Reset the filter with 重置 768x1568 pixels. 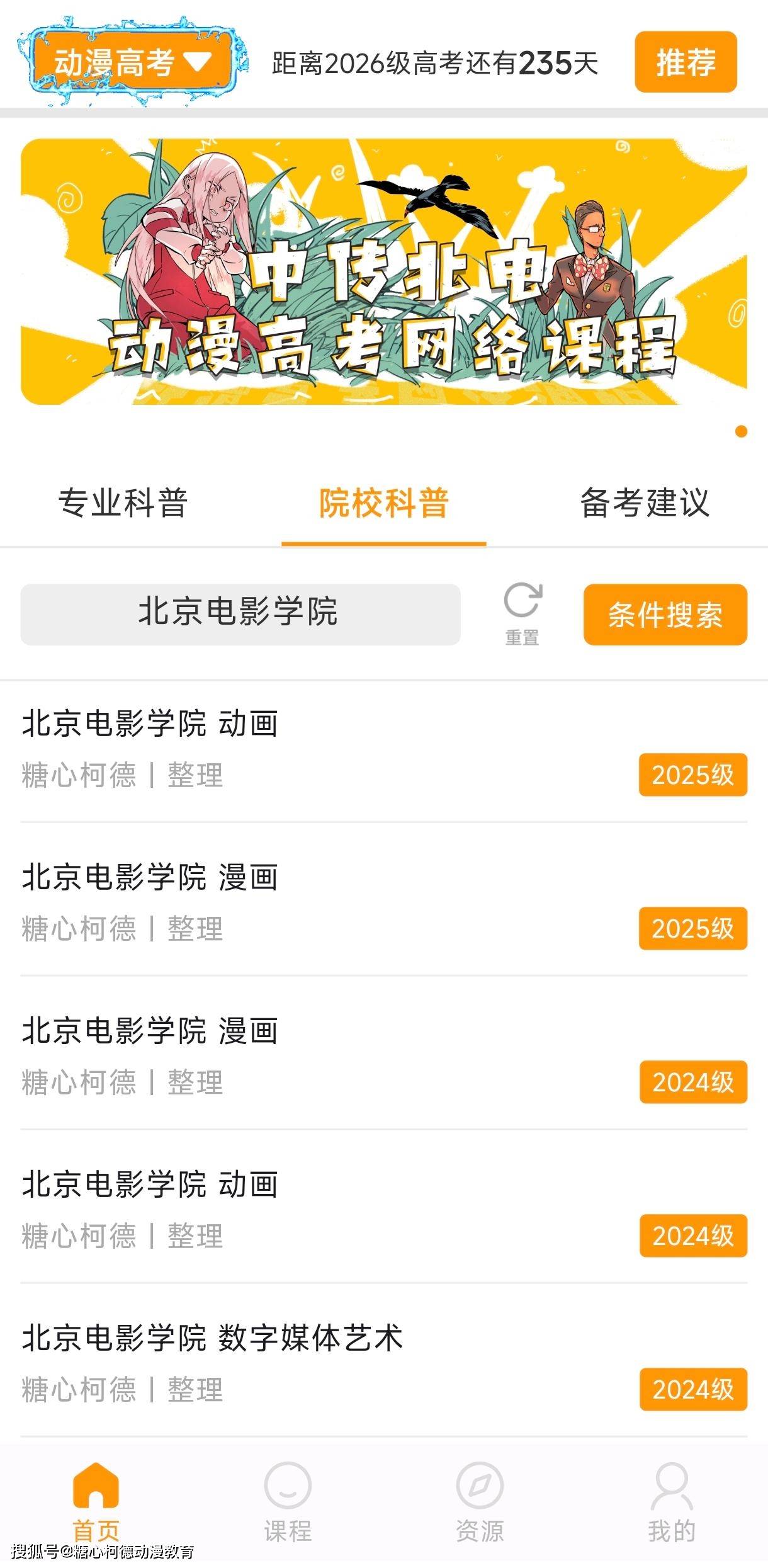[522, 614]
